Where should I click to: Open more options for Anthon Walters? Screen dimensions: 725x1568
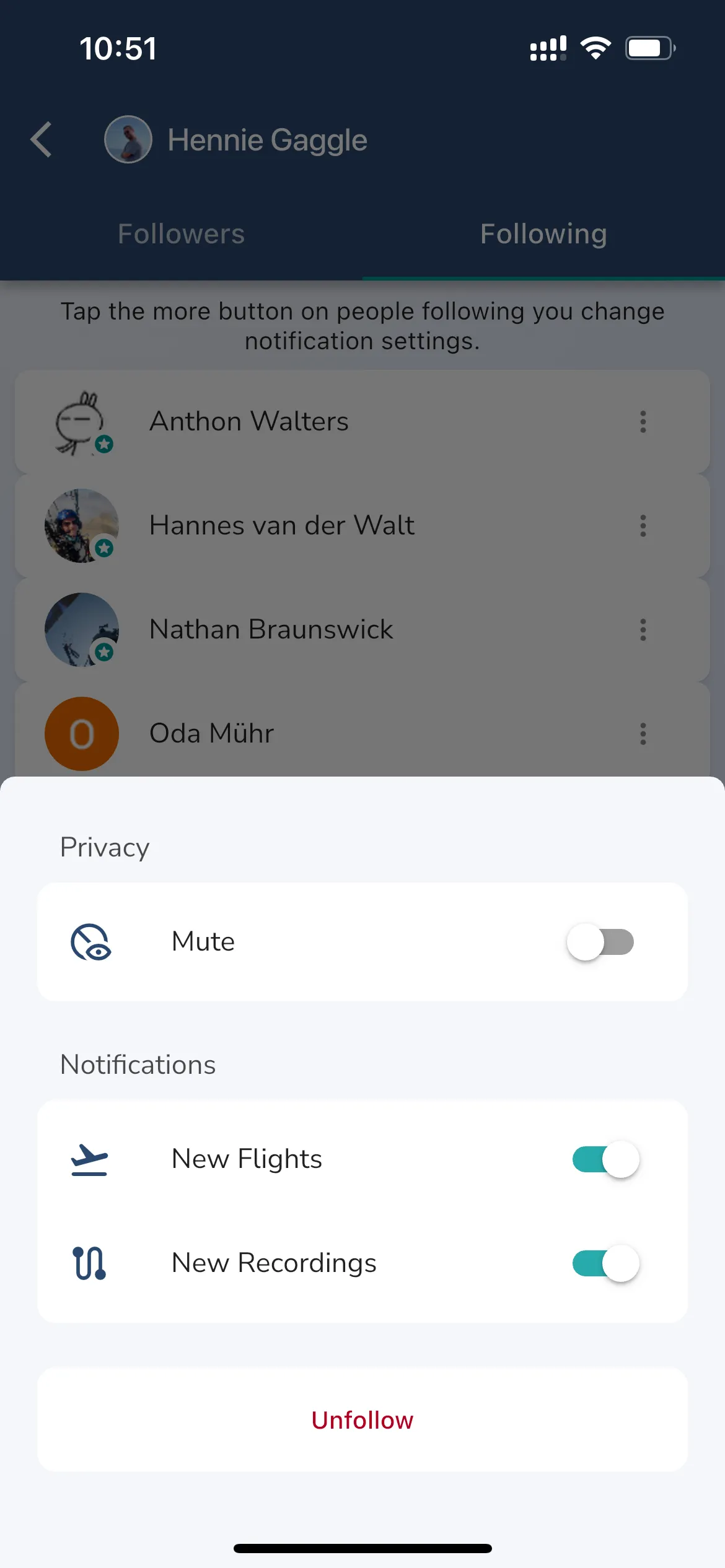643,422
